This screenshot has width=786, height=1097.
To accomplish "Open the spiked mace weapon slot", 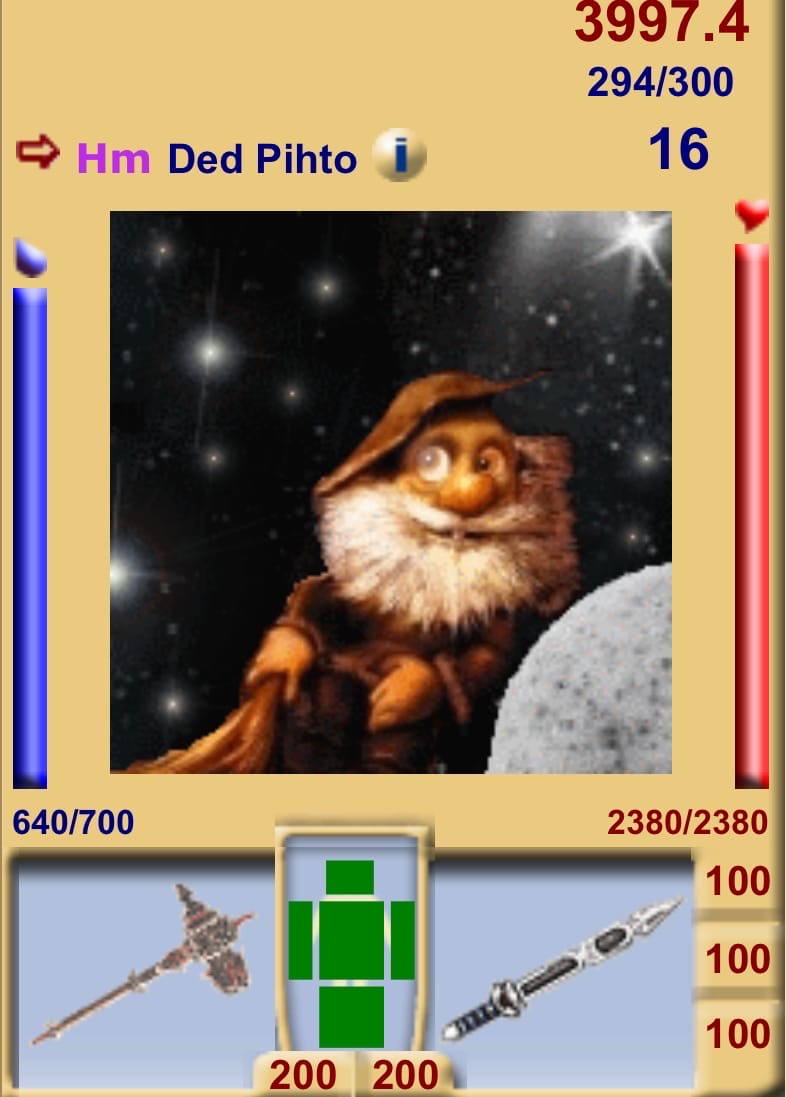I will click(145, 964).
